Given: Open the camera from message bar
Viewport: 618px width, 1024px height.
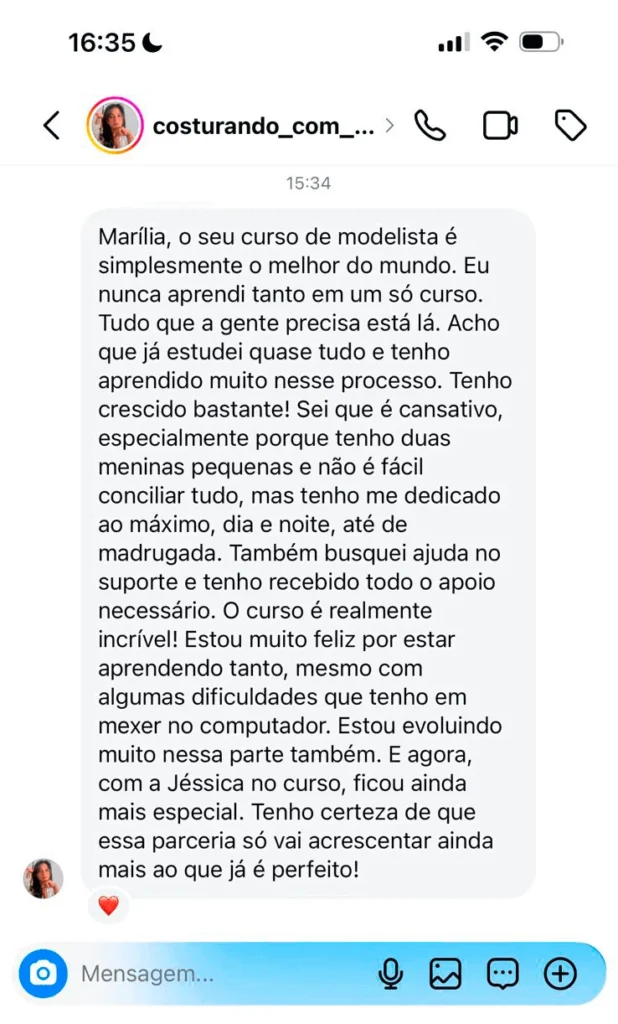Looking at the screenshot, I should [x=43, y=973].
